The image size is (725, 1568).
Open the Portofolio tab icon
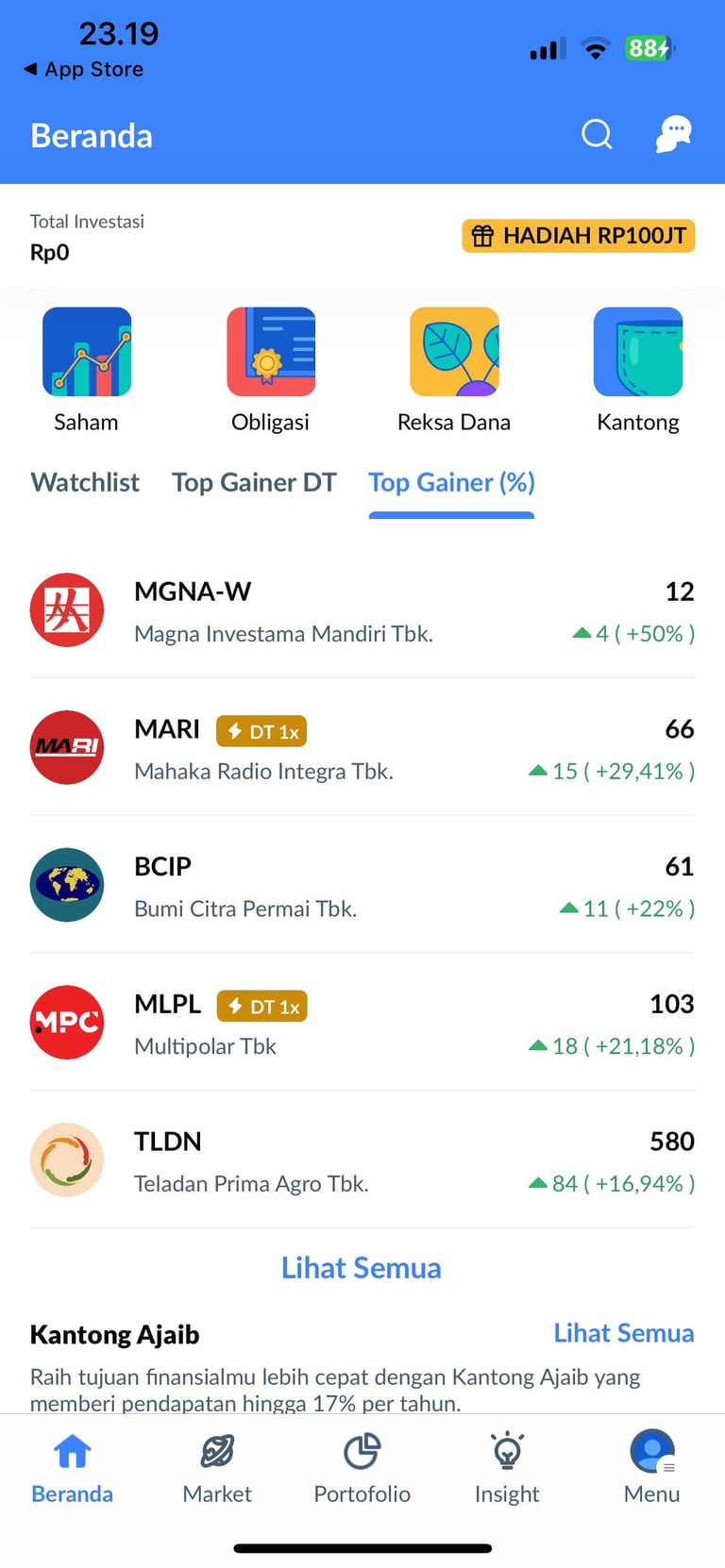pyautogui.click(x=362, y=1467)
